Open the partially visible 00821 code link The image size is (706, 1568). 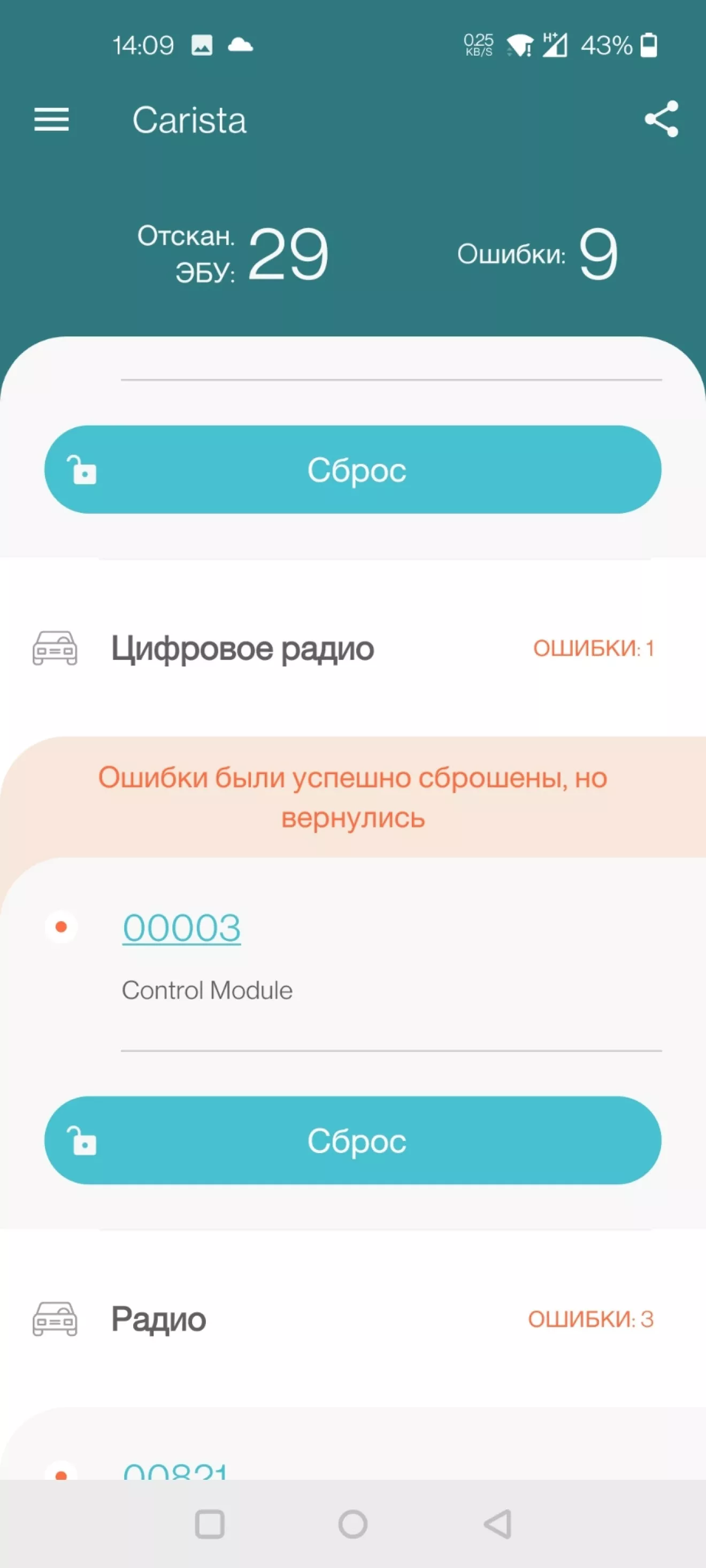(x=175, y=1471)
